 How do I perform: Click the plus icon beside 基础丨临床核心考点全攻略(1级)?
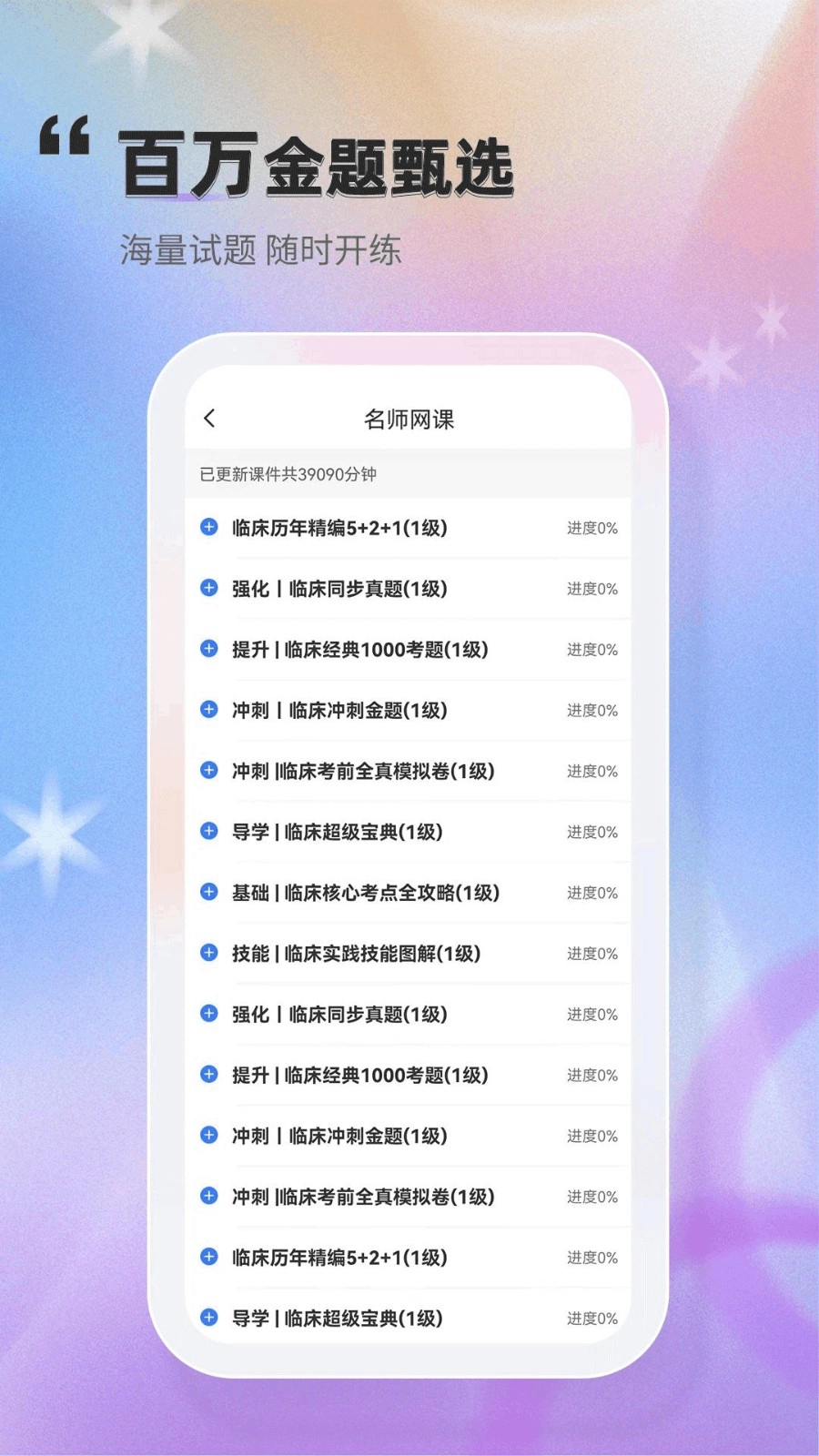coord(209,892)
